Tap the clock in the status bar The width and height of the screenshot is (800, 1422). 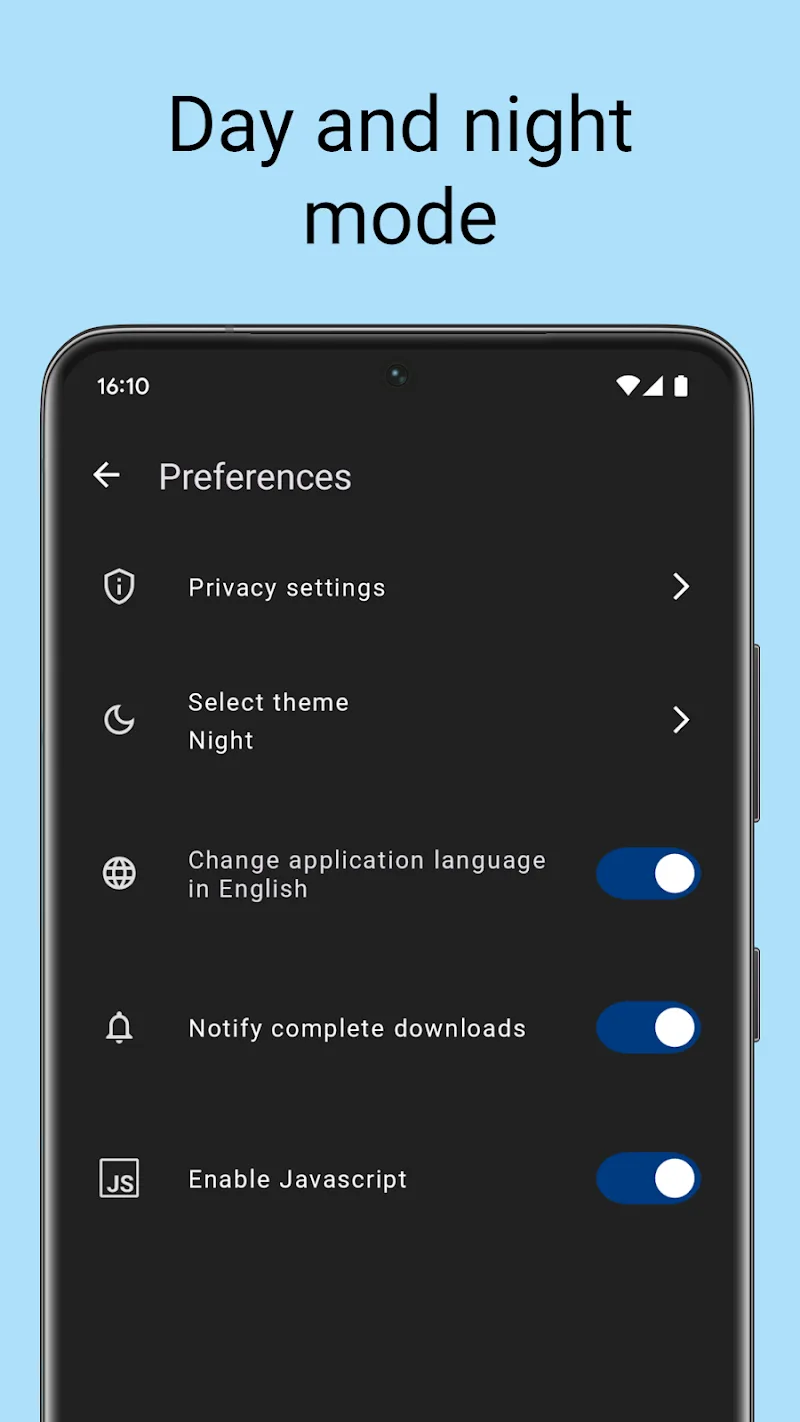122,386
